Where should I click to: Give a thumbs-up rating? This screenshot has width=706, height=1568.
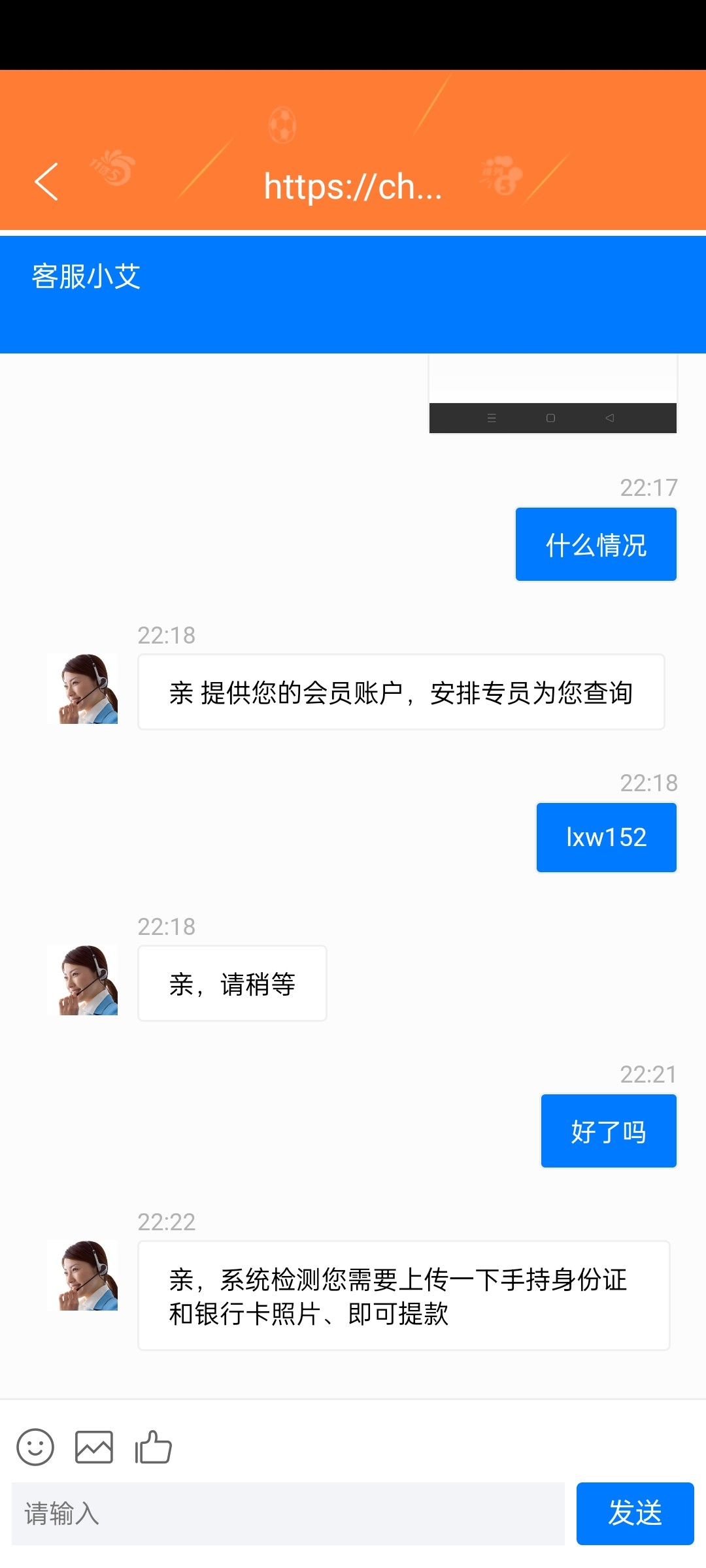coord(154,1447)
